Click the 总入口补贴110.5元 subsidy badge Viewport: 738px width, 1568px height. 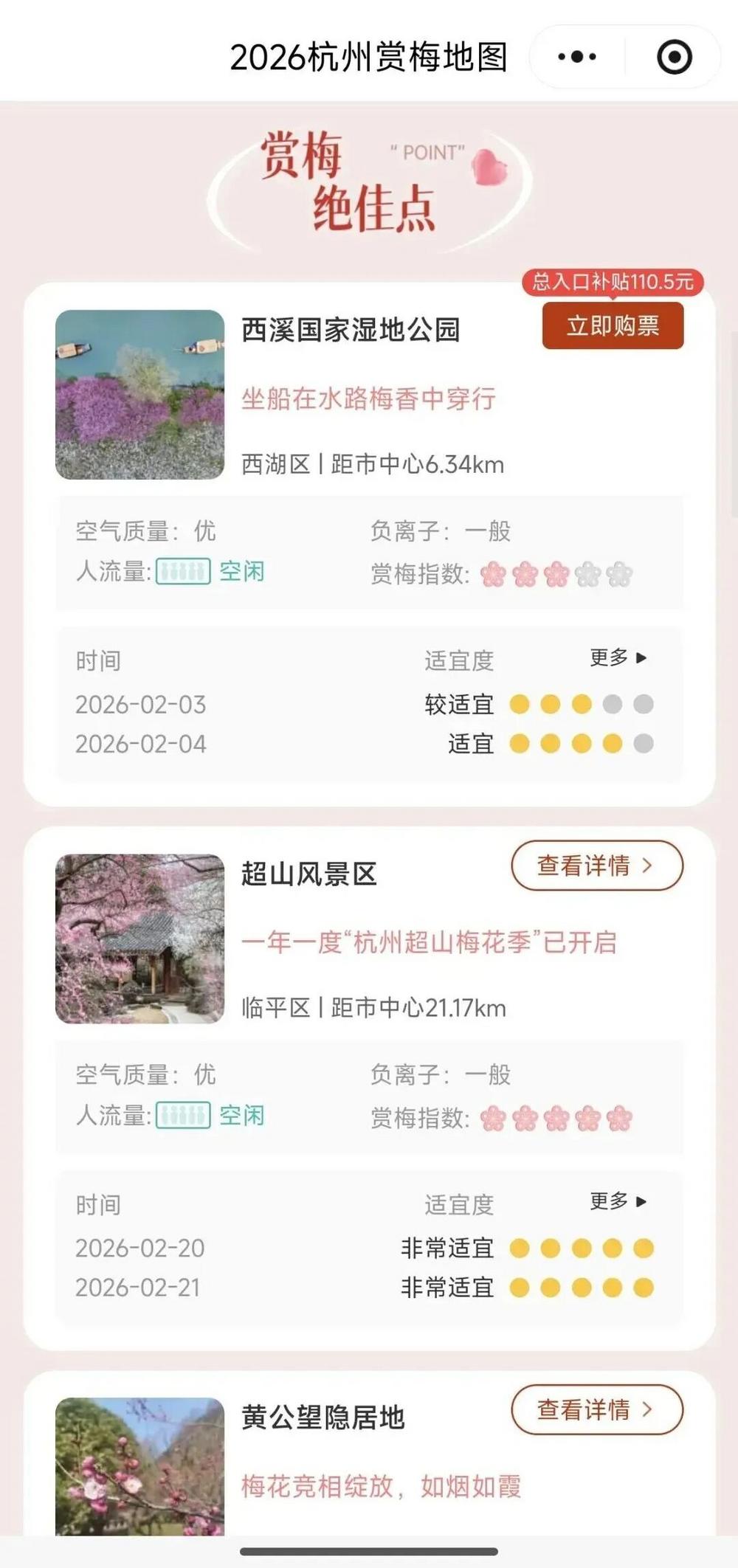[613, 280]
